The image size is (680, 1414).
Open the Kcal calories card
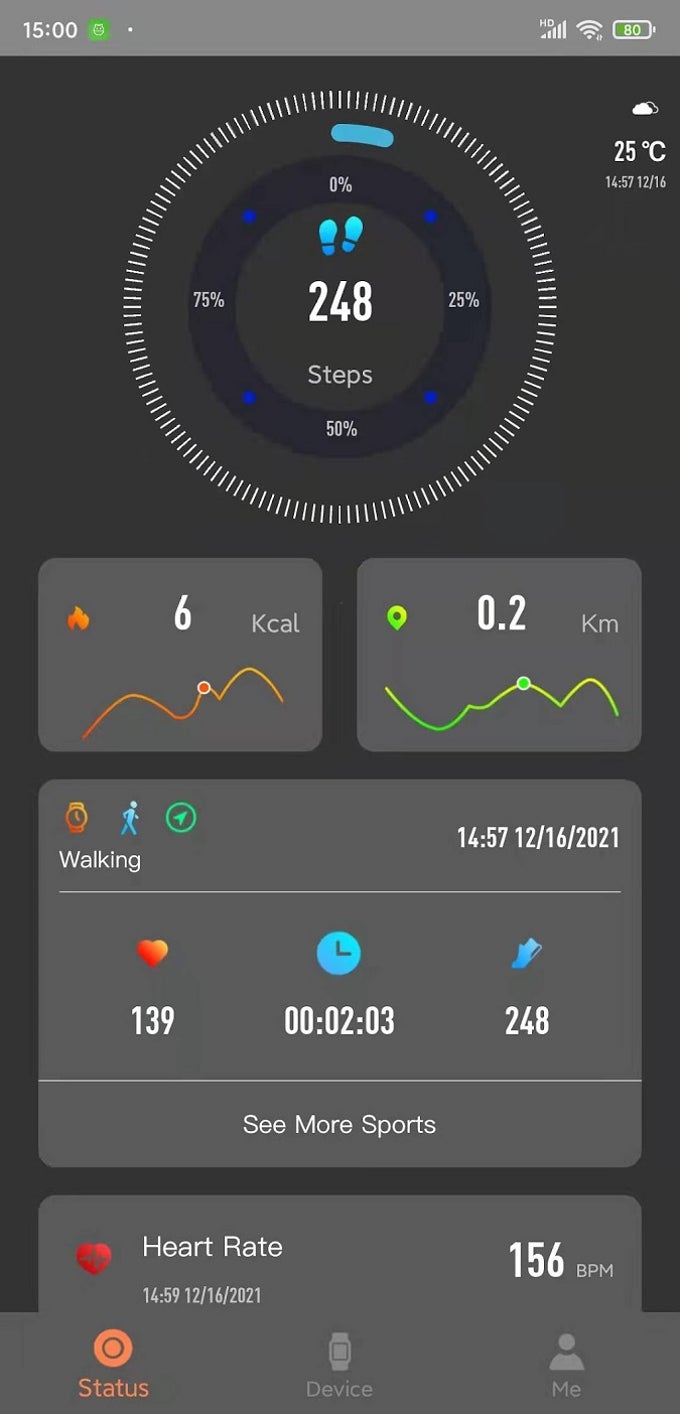(180, 654)
